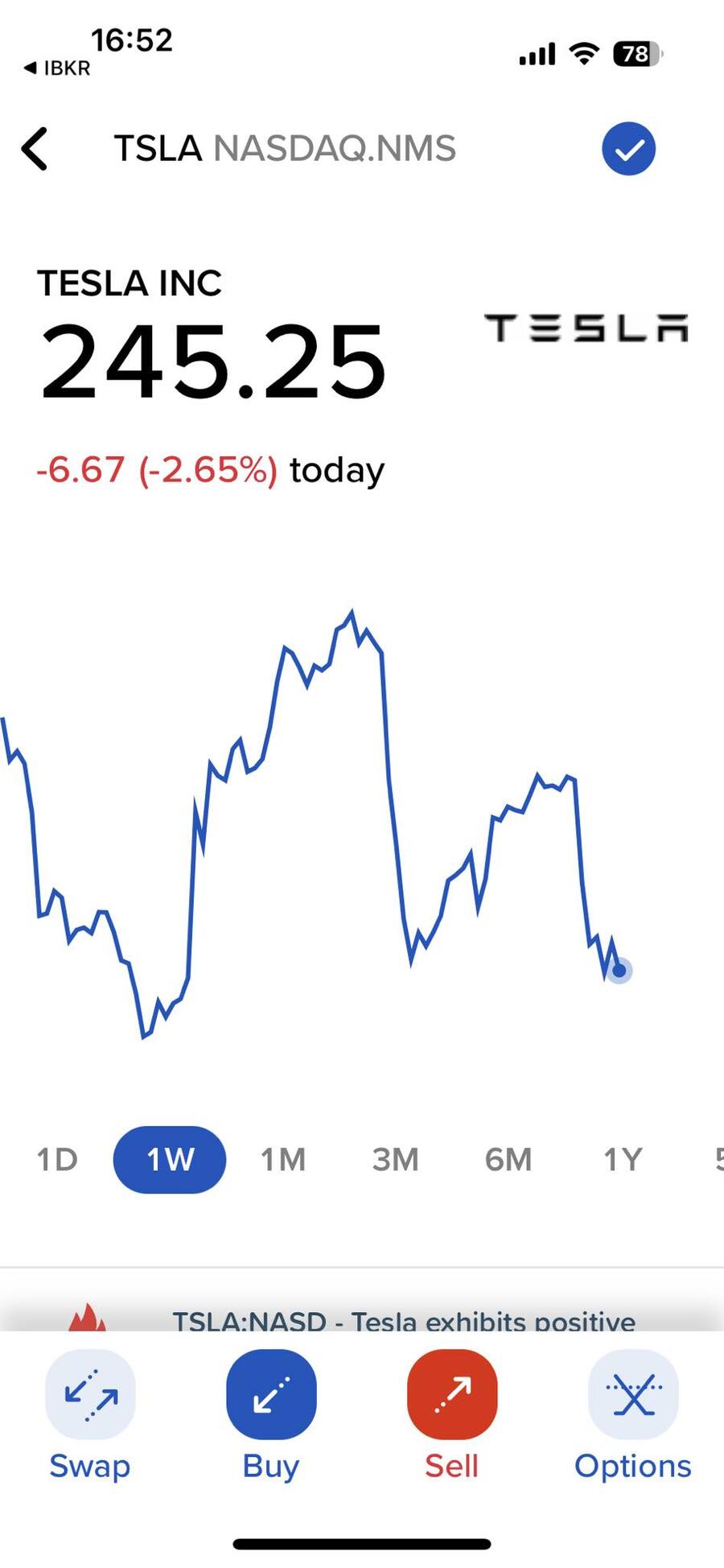Switch chart to 1D range
The width and height of the screenshot is (724, 1568).
click(57, 1160)
